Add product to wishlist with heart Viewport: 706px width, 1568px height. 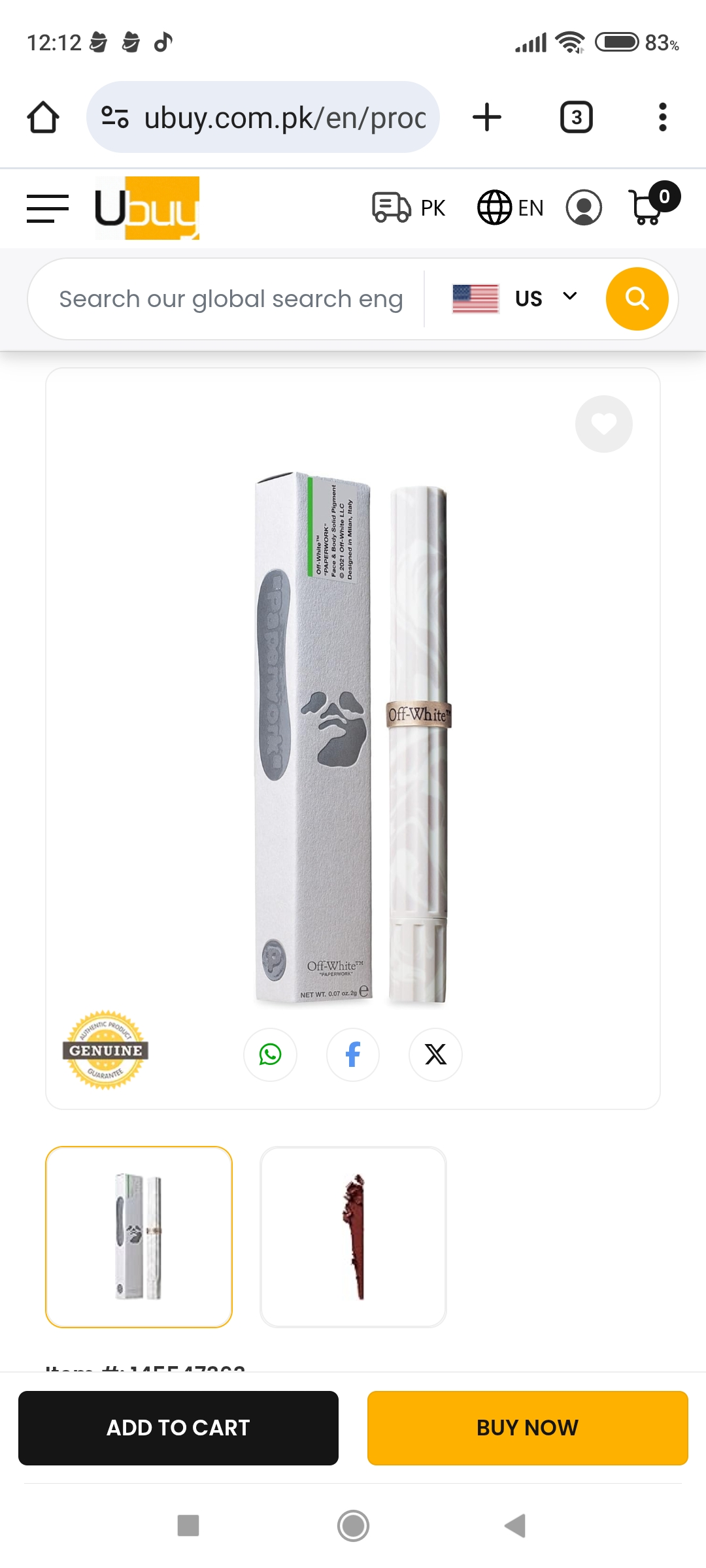pyautogui.click(x=603, y=424)
